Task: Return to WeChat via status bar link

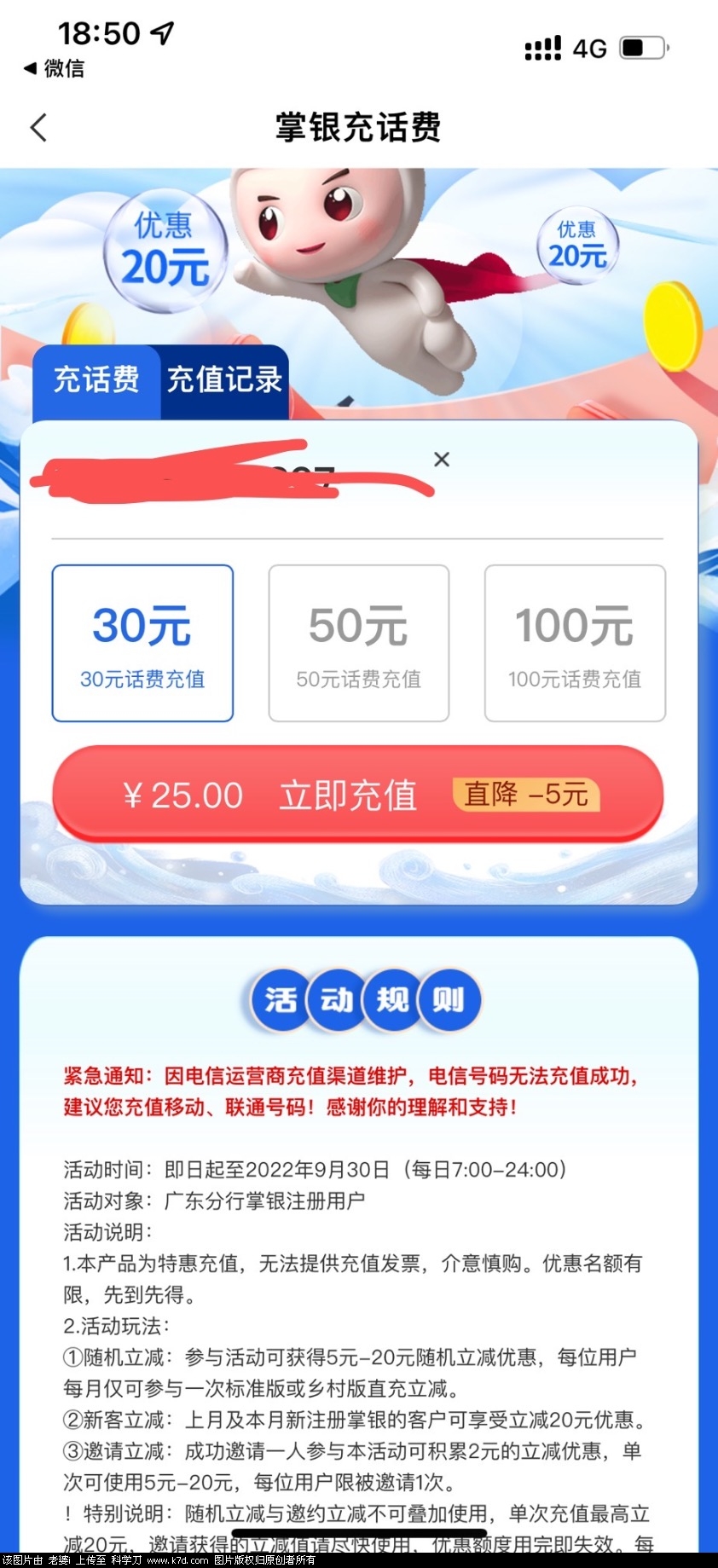Action: click(55, 68)
